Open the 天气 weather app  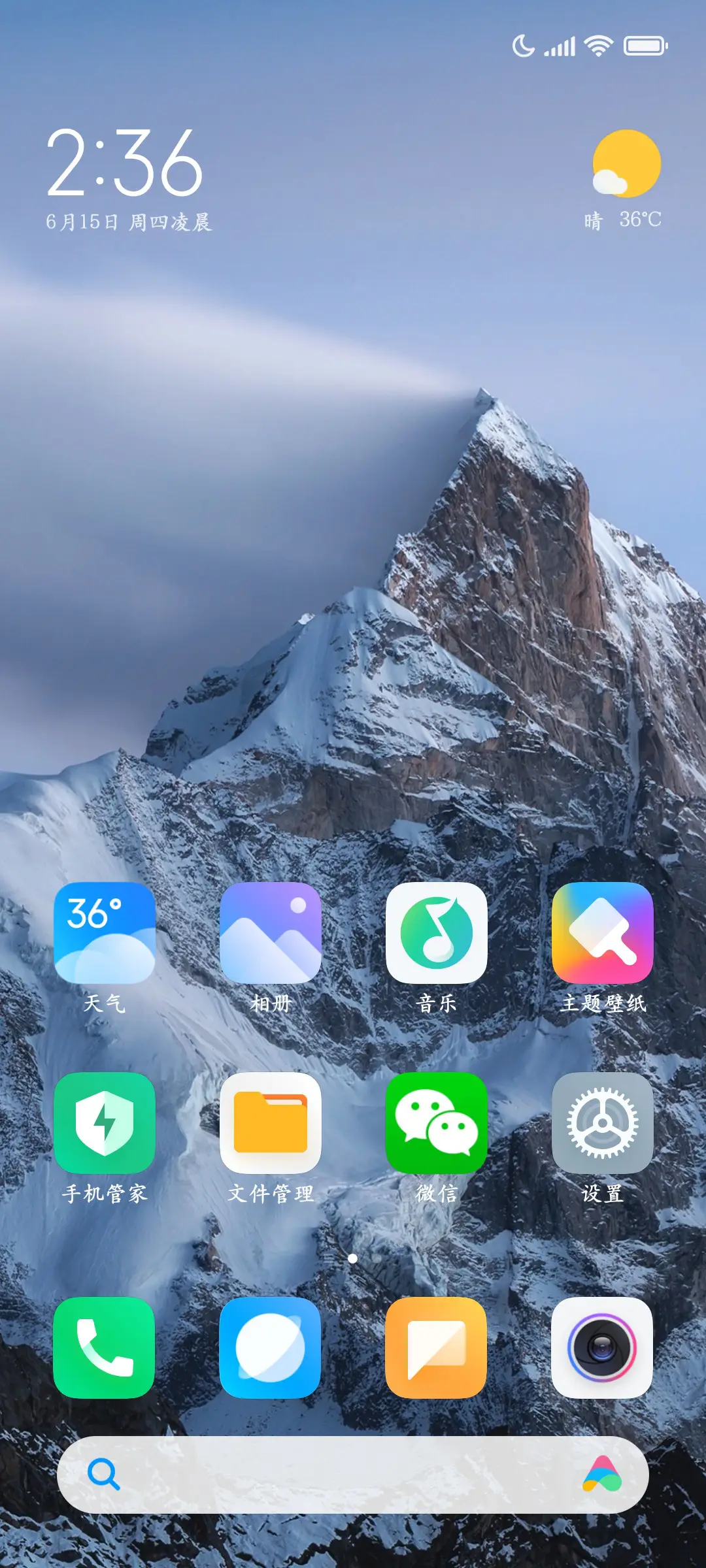(105, 932)
